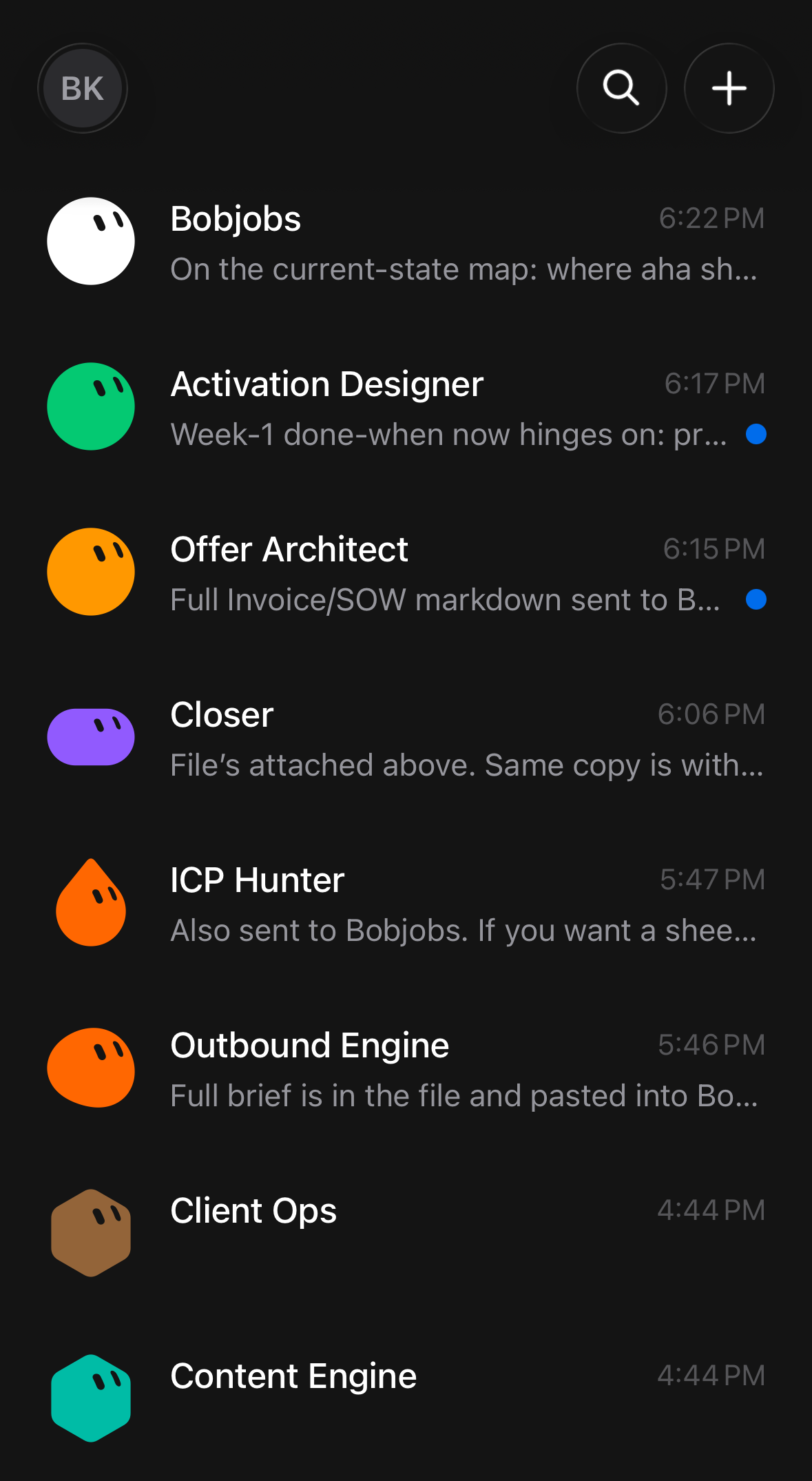The height and width of the screenshot is (1481, 812).
Task: Open the Closer conversation
Action: (406, 738)
